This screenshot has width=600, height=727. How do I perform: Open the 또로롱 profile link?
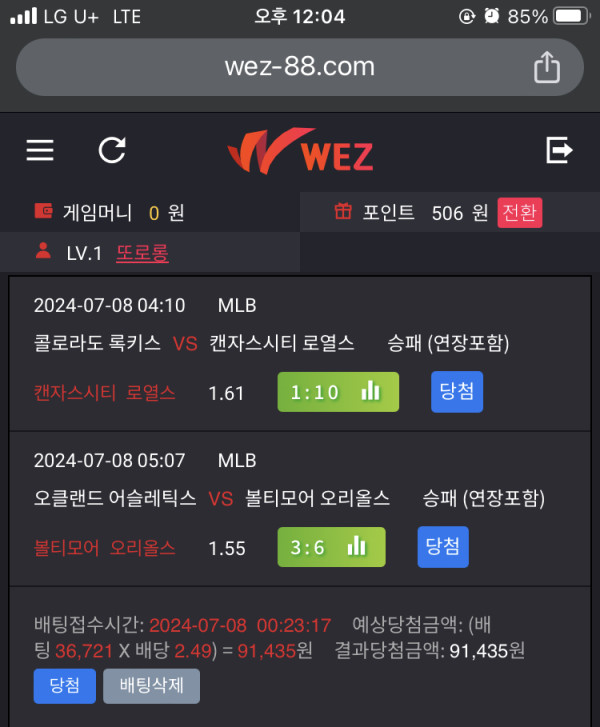142,253
